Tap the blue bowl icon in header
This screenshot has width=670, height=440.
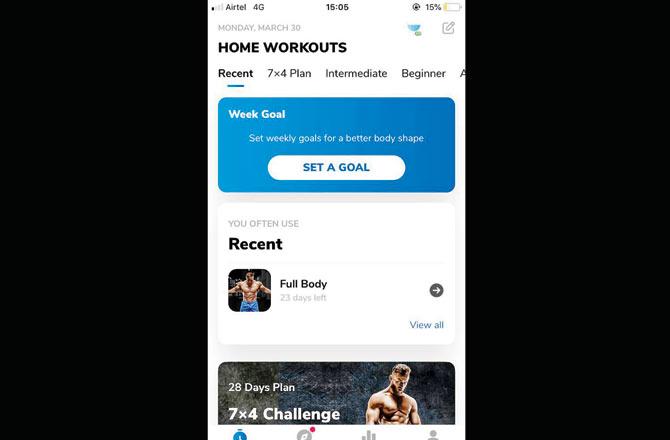coord(414,29)
